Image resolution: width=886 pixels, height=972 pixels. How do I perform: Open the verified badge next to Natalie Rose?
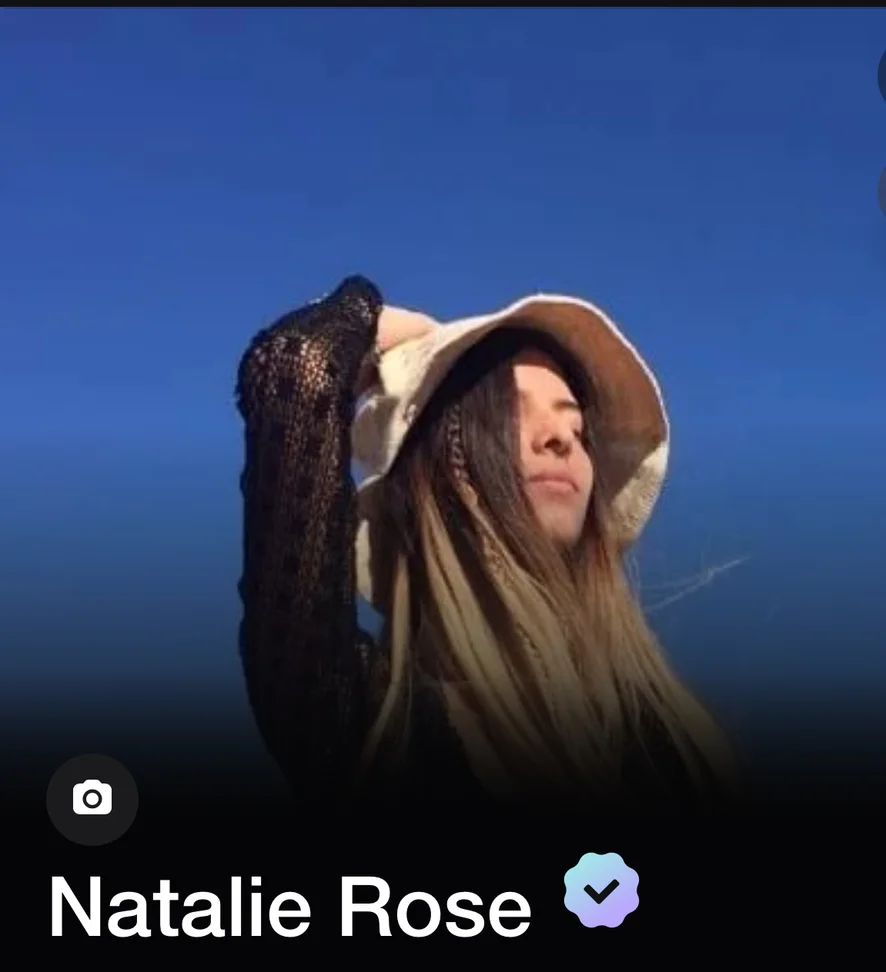(x=601, y=890)
